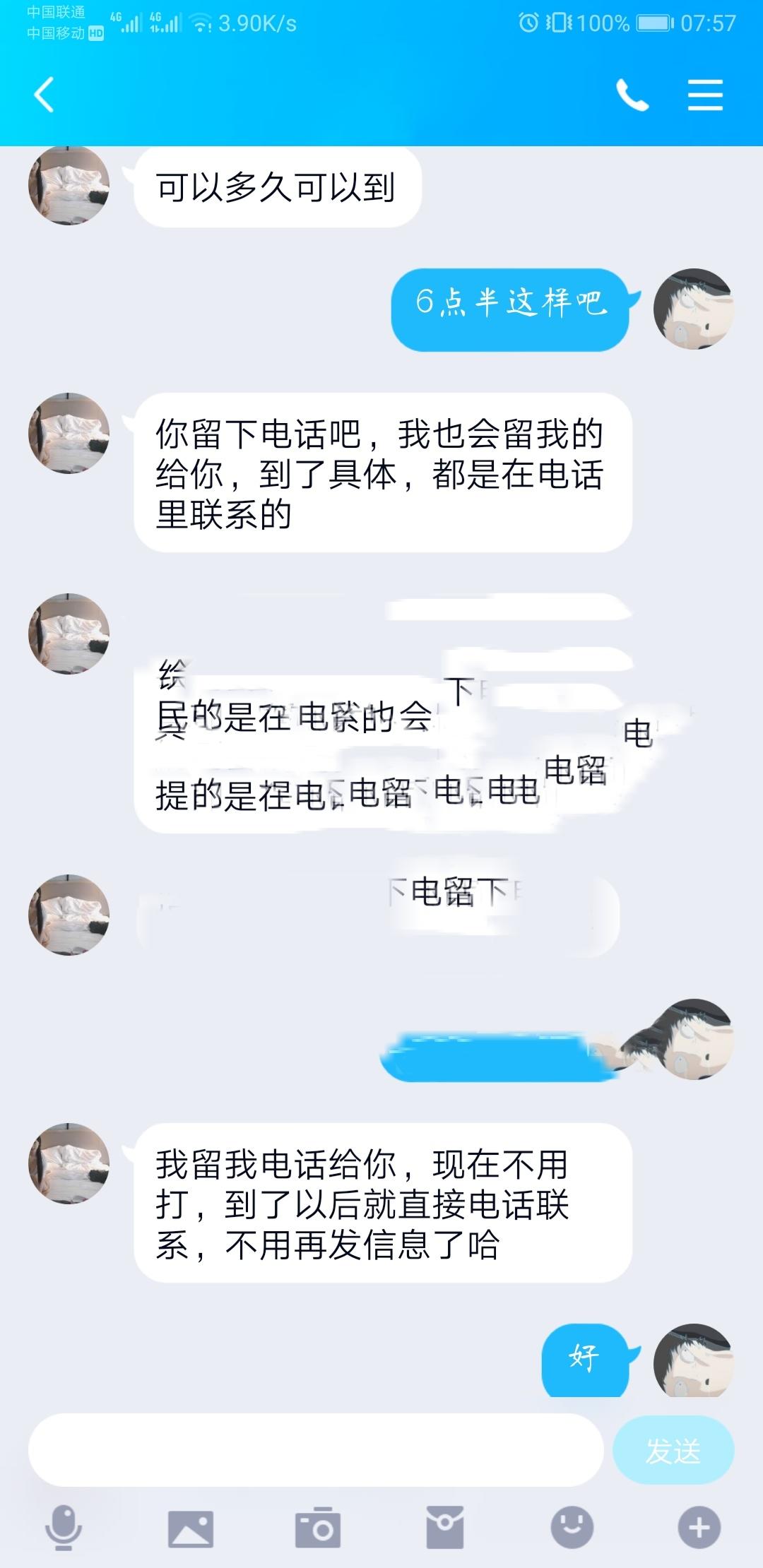Start a voice call with this contact
Viewport: 763px width, 1568px height.
(632, 95)
